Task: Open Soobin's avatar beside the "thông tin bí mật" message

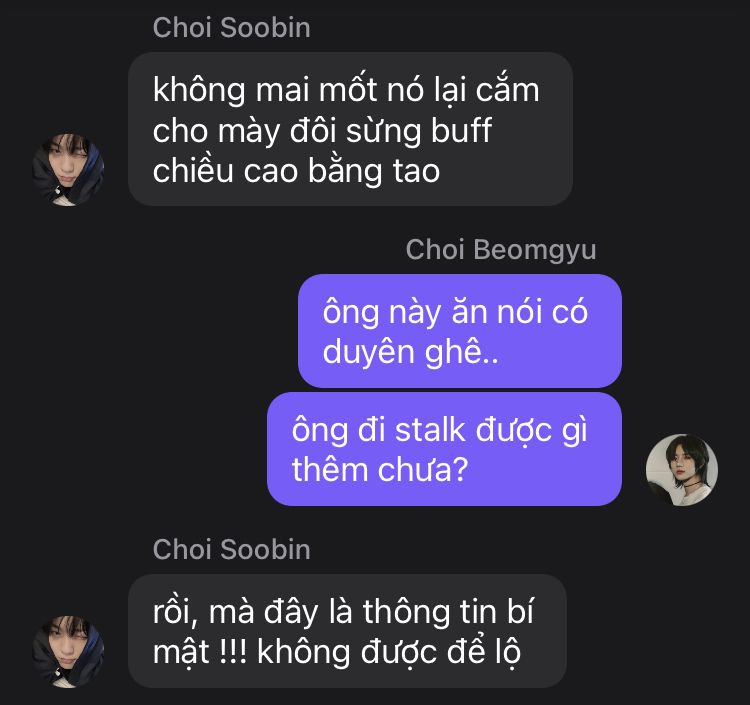Action: coord(69,651)
